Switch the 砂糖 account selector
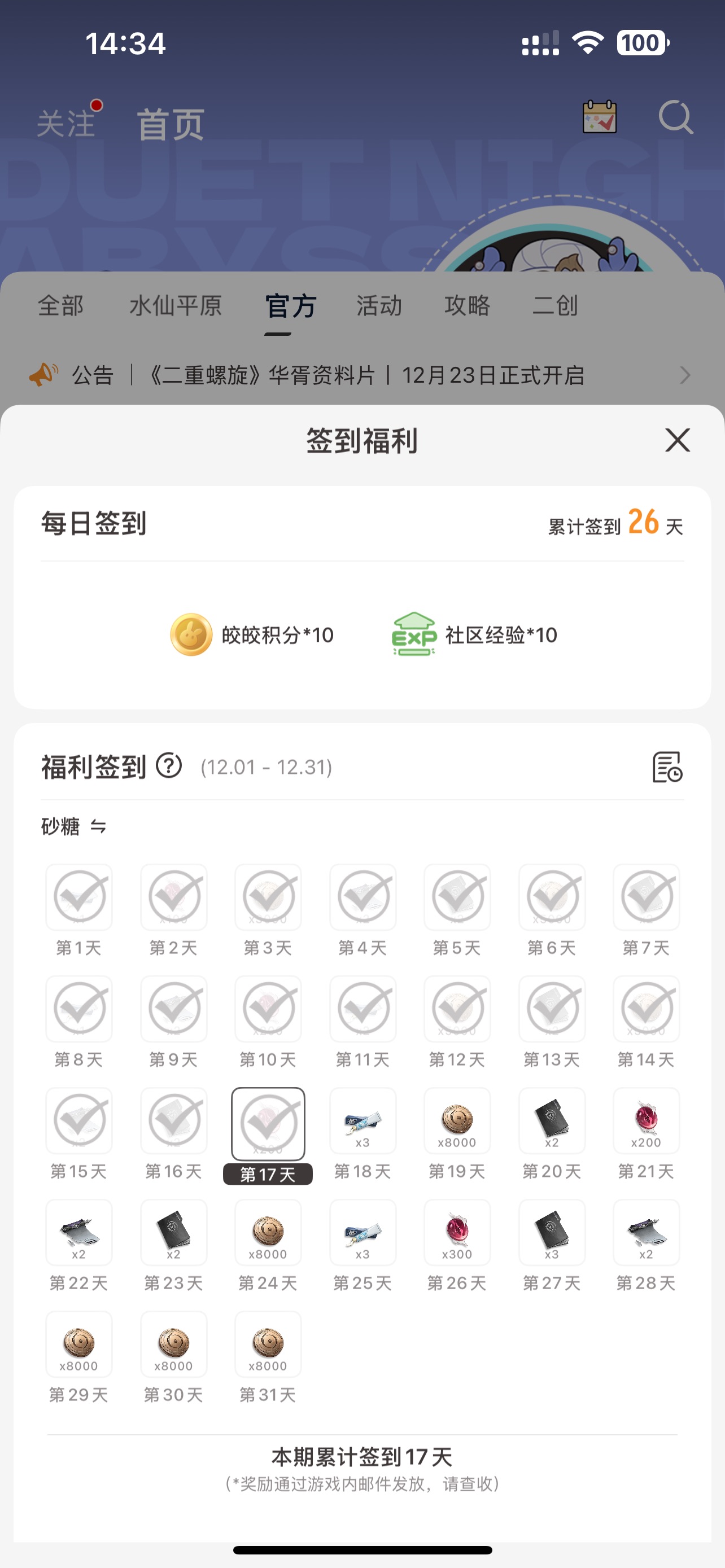Viewport: 725px width, 1568px height. click(73, 826)
